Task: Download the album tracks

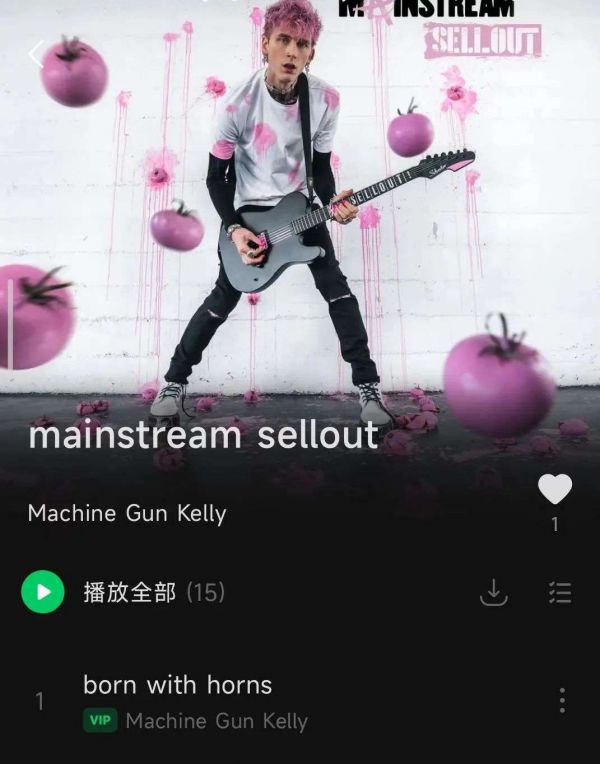Action: tap(494, 593)
